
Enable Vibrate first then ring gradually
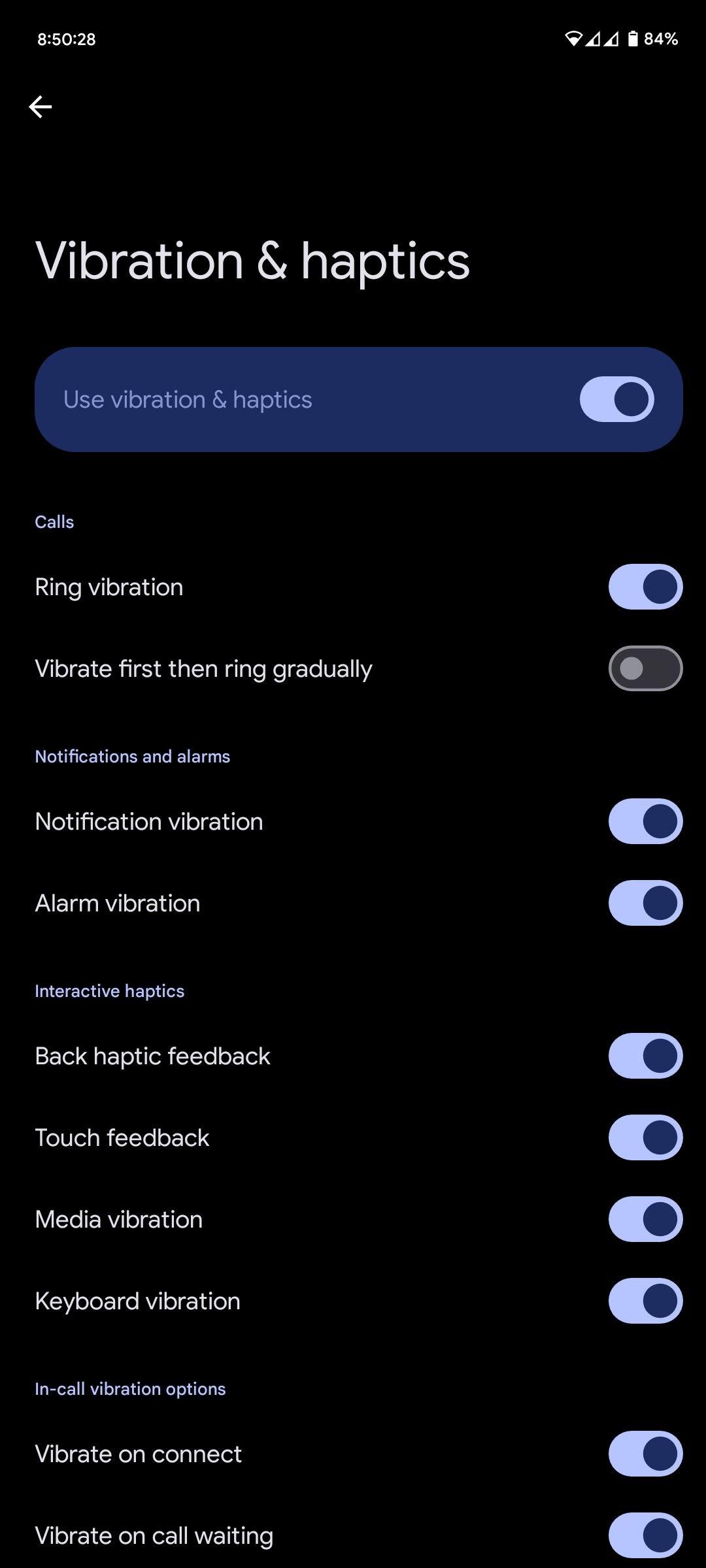645,668
